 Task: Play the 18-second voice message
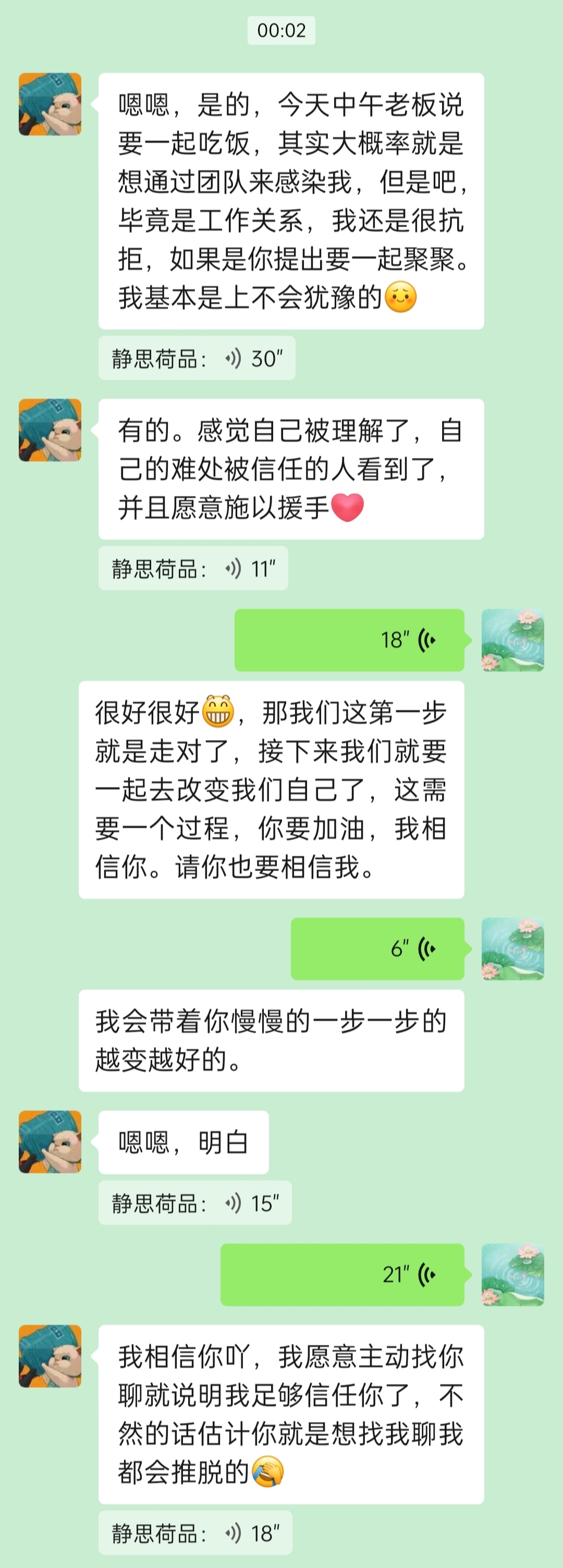tap(349, 640)
